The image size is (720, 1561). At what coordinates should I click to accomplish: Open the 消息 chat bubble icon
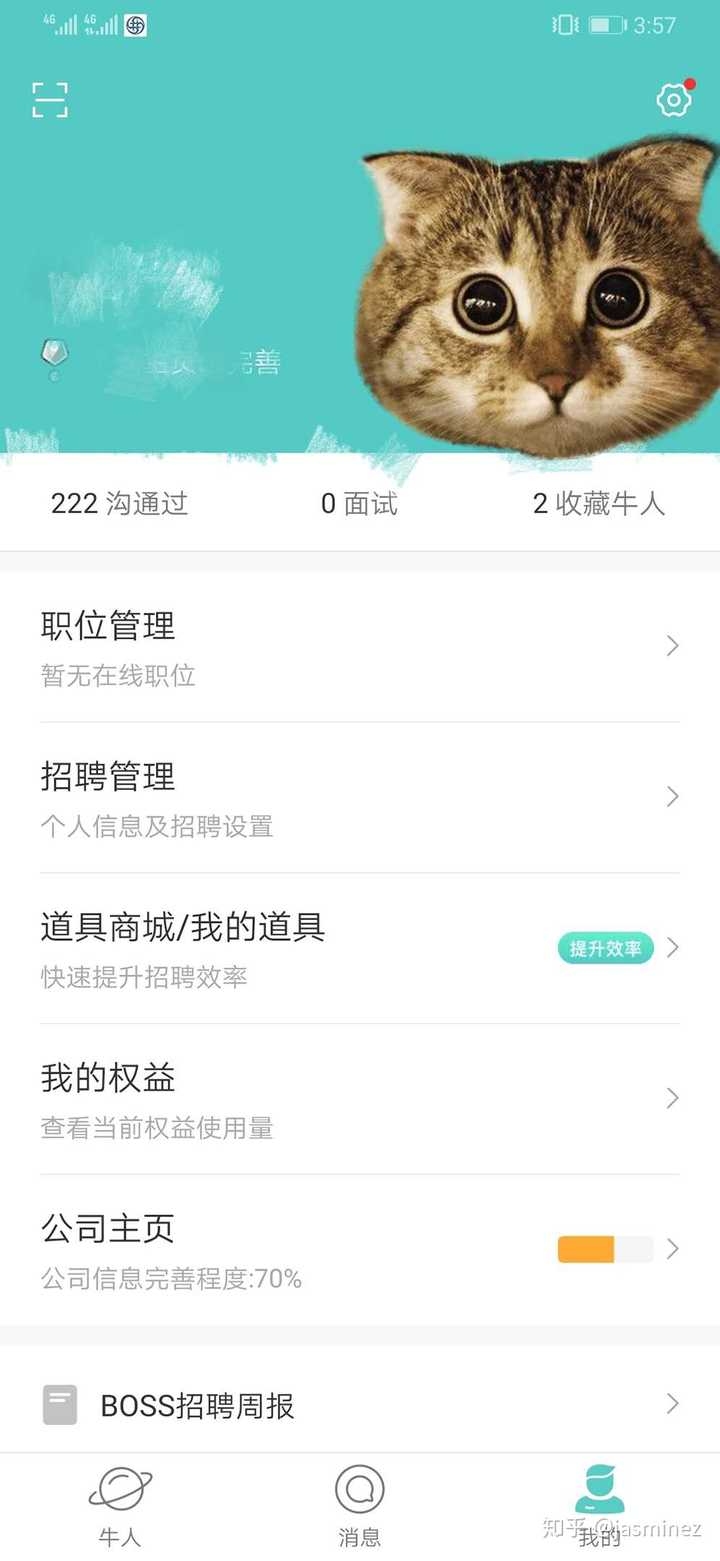[x=359, y=1491]
